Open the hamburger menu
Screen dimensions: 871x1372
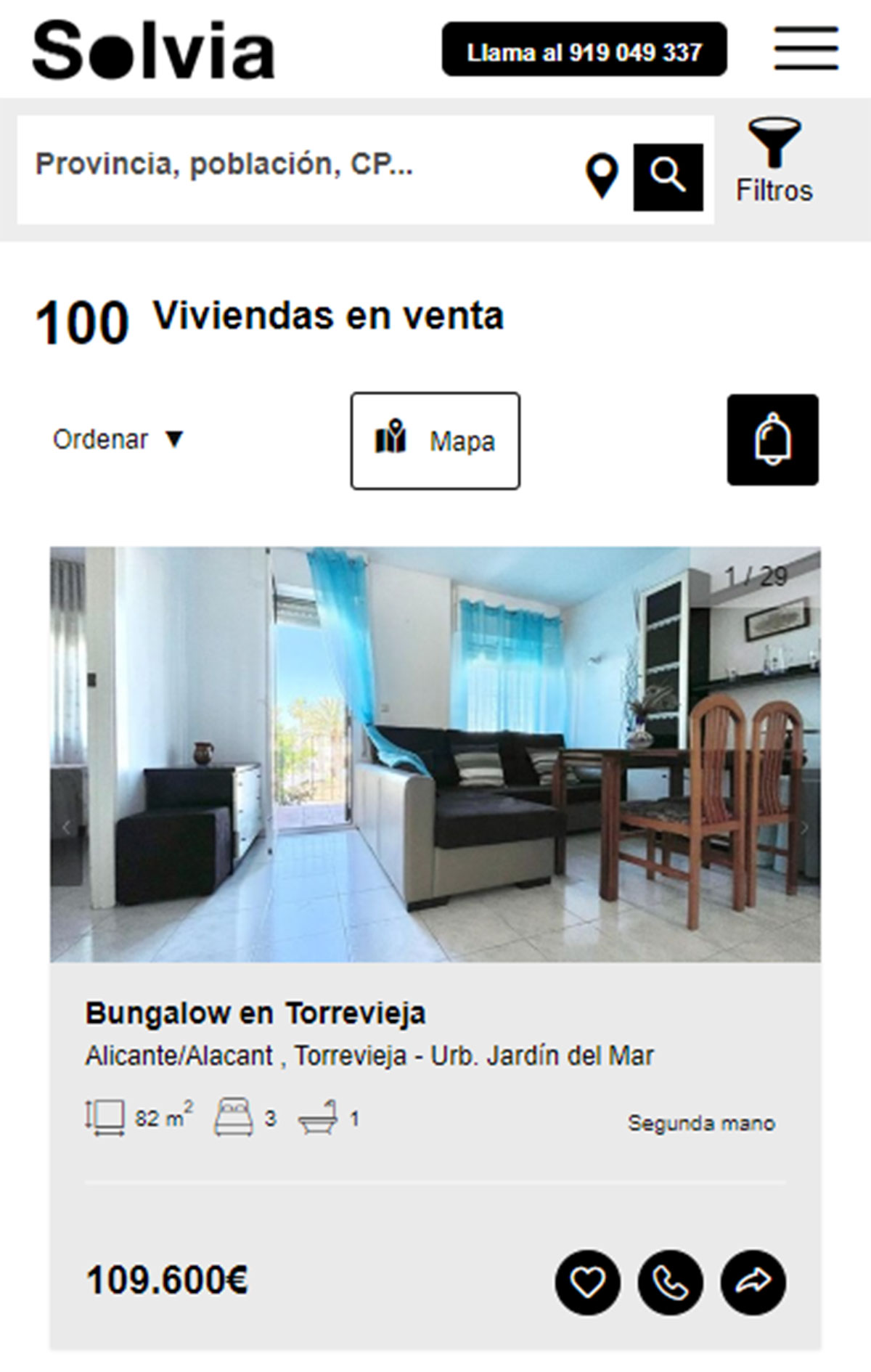click(806, 49)
